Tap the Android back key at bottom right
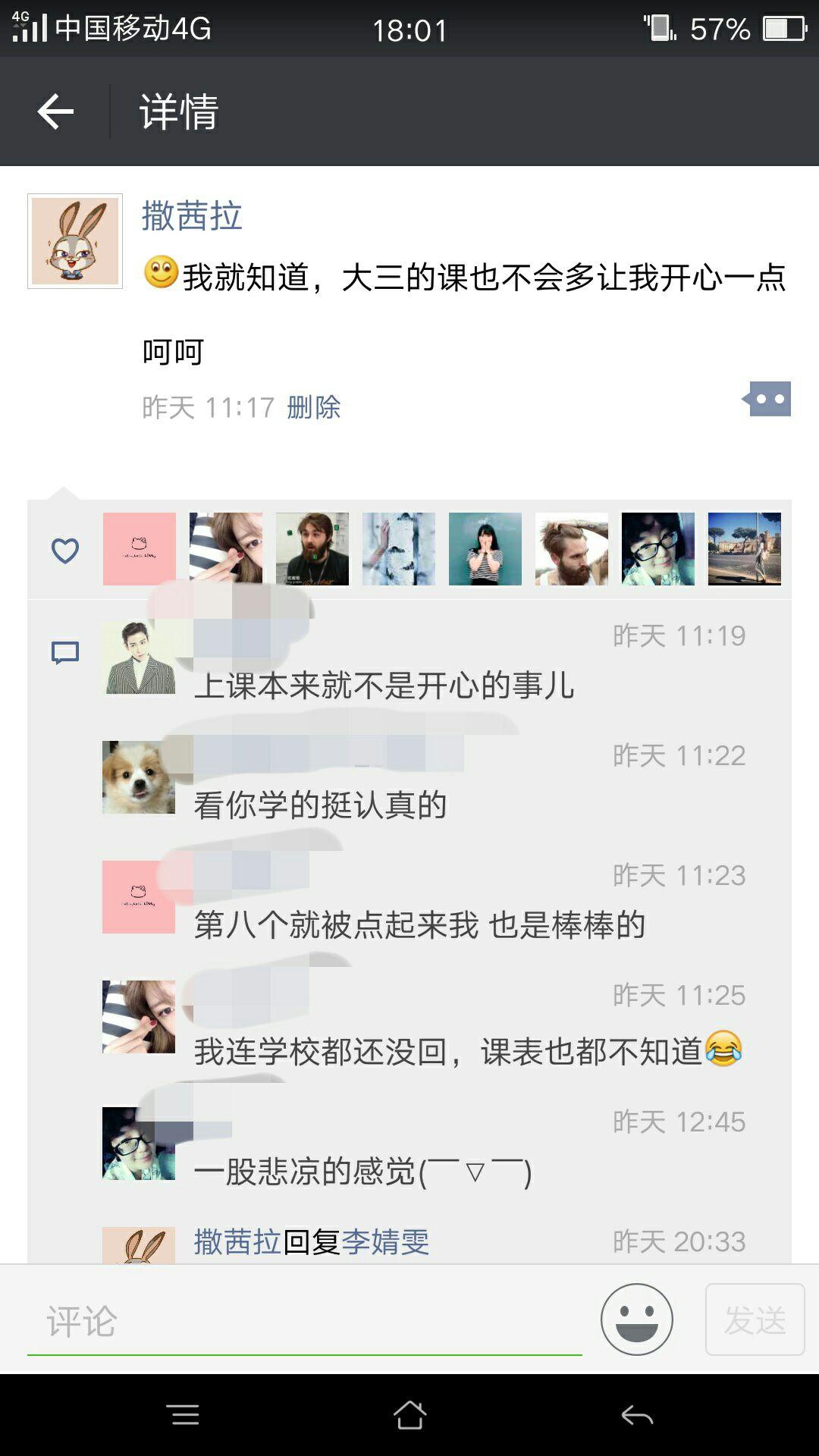This screenshot has width=819, height=1456. pyautogui.click(x=634, y=1415)
